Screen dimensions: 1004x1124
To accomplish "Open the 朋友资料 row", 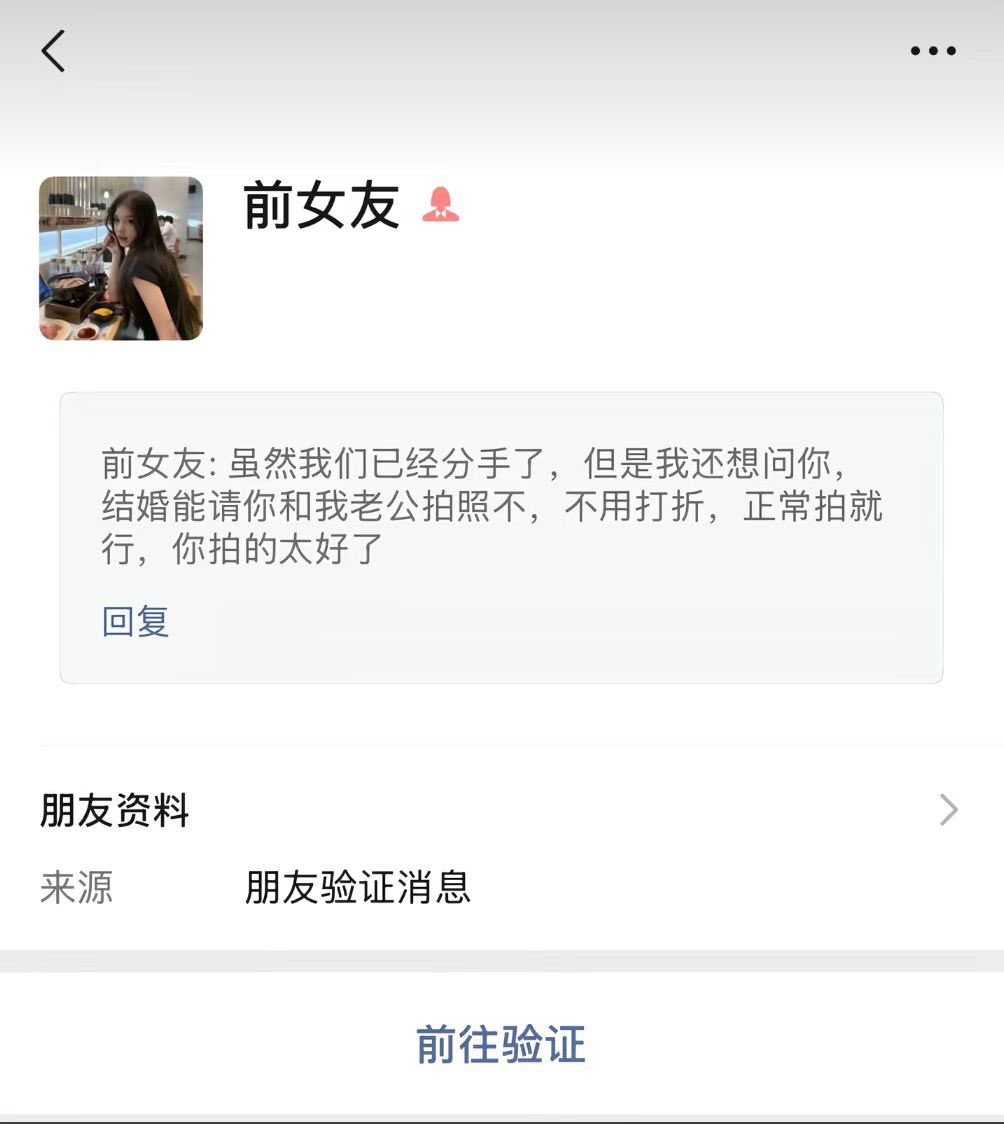I will click(x=500, y=810).
